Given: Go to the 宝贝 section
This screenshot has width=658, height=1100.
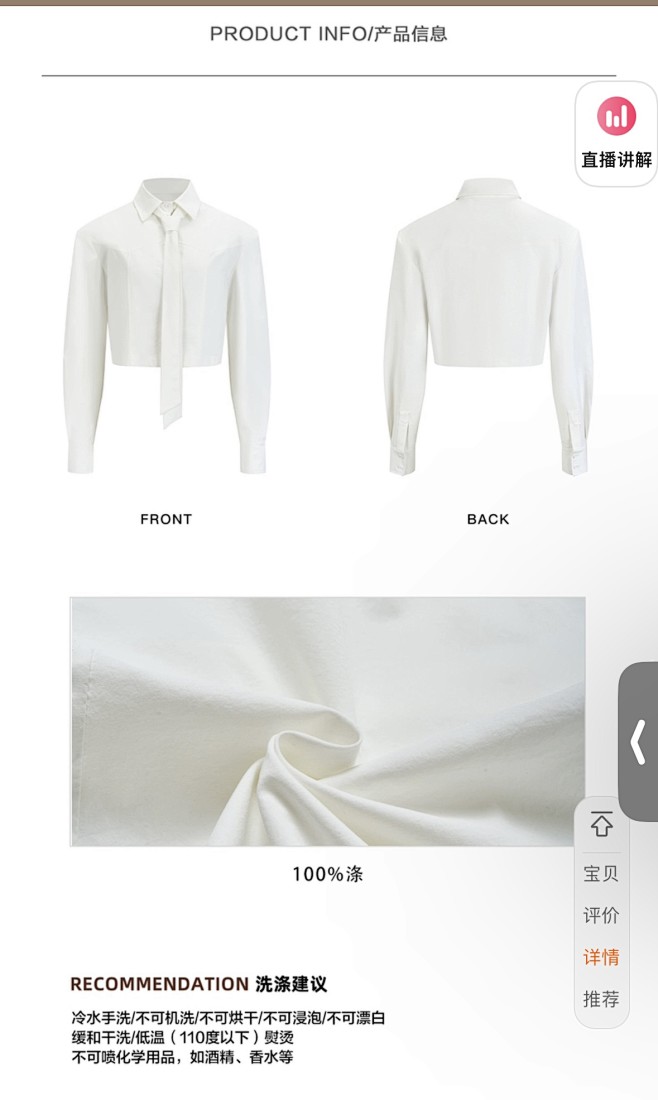Looking at the screenshot, I should click(x=601, y=873).
